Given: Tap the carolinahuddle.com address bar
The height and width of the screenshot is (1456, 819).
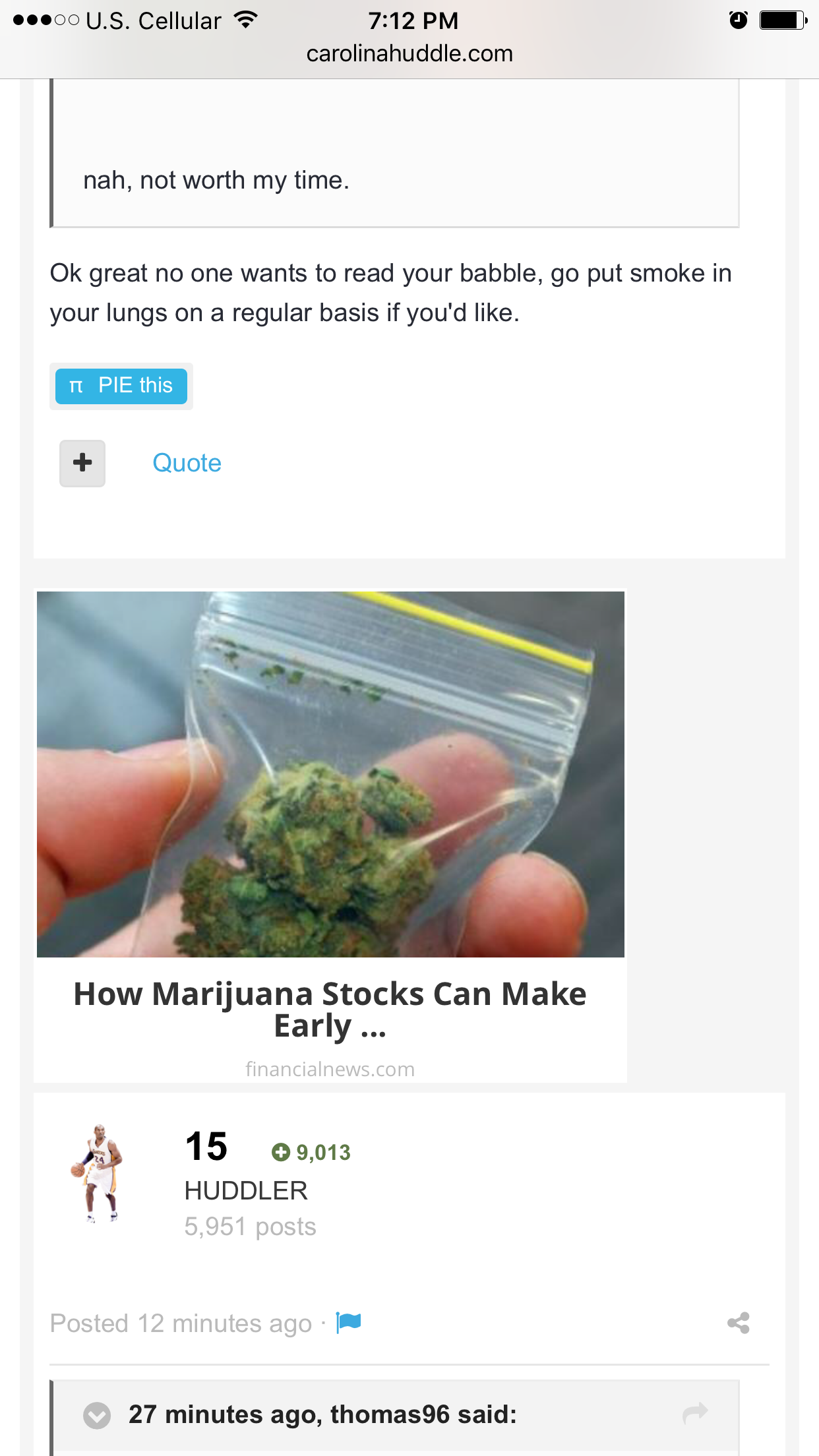Looking at the screenshot, I should (x=409, y=53).
